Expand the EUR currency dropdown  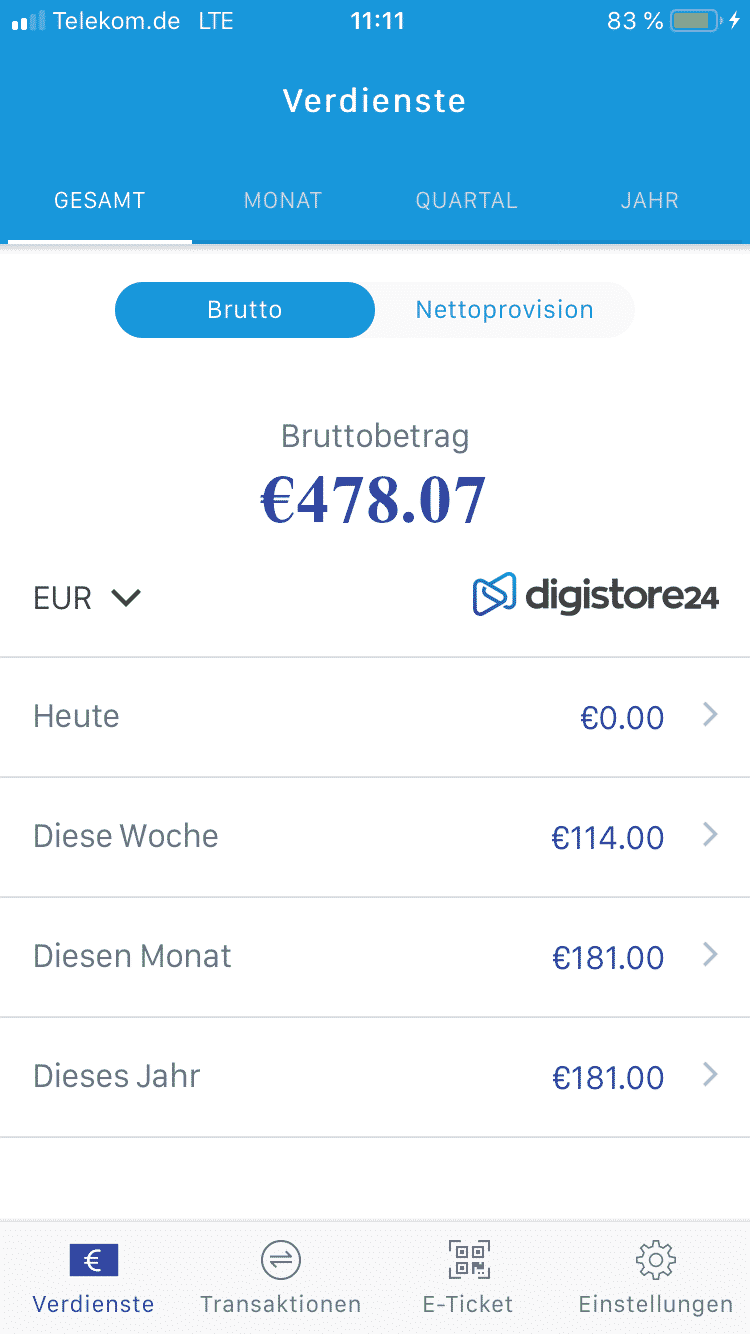[87, 598]
